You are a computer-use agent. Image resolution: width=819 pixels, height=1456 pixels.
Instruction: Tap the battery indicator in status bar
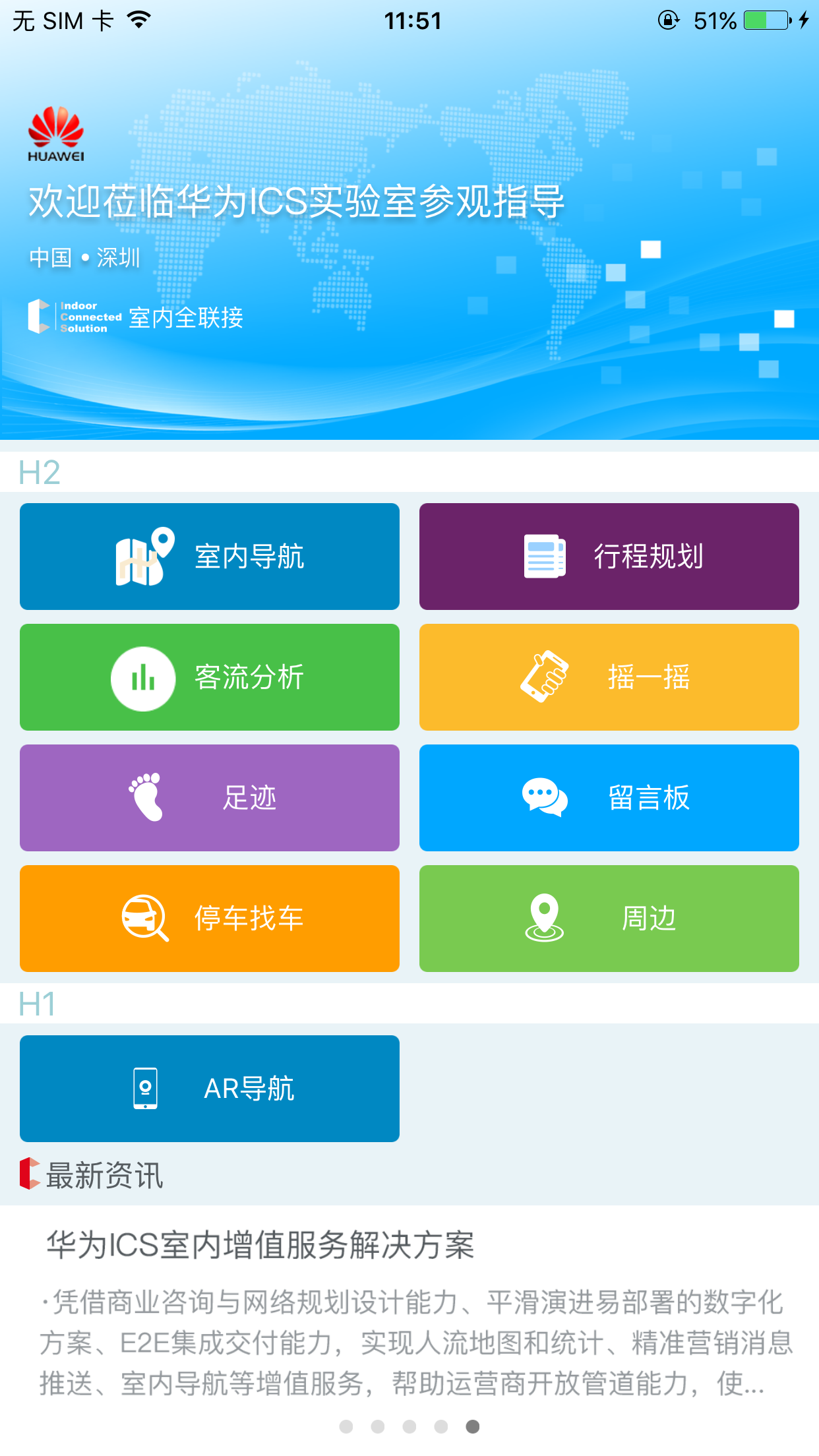[x=763, y=20]
